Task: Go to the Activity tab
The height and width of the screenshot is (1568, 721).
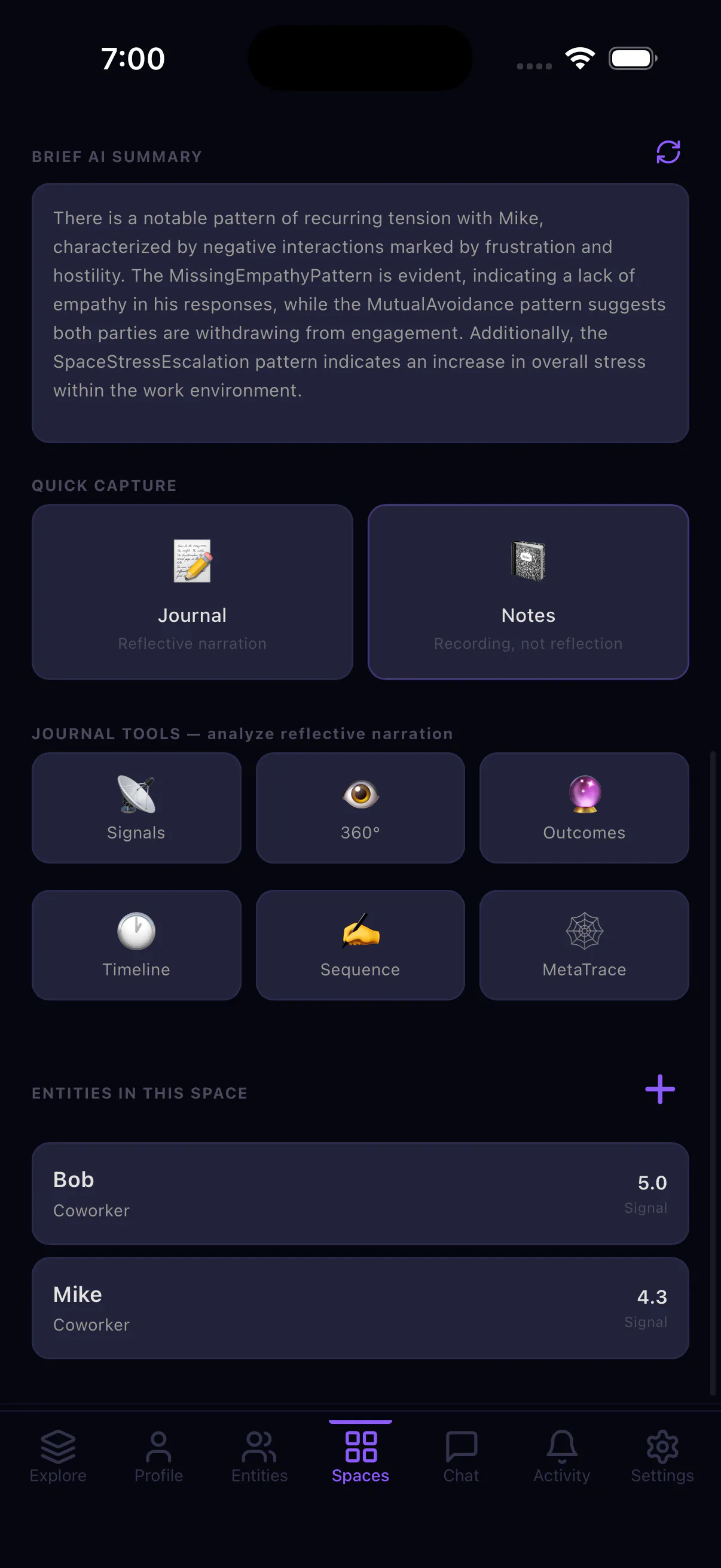Action: [x=561, y=1456]
